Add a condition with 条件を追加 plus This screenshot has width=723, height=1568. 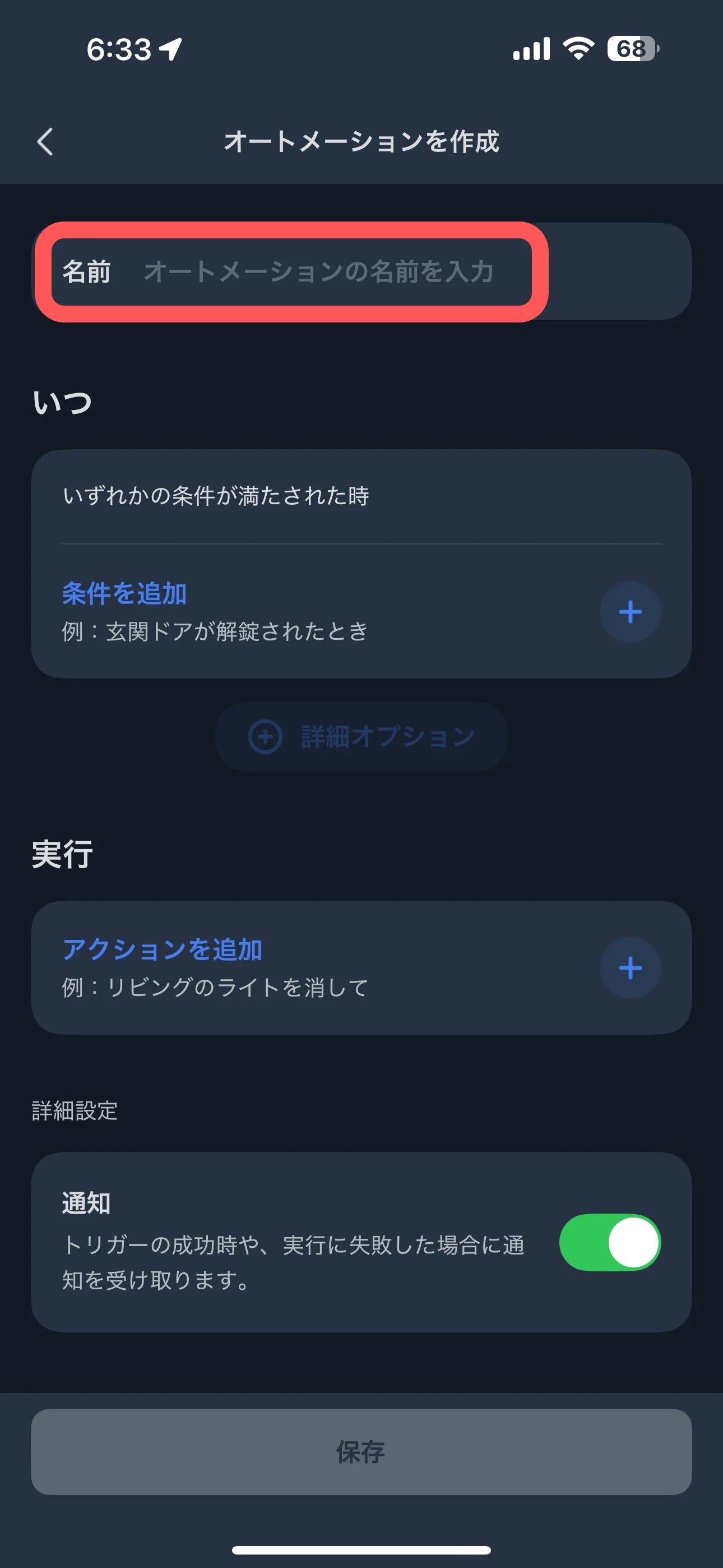click(630, 612)
